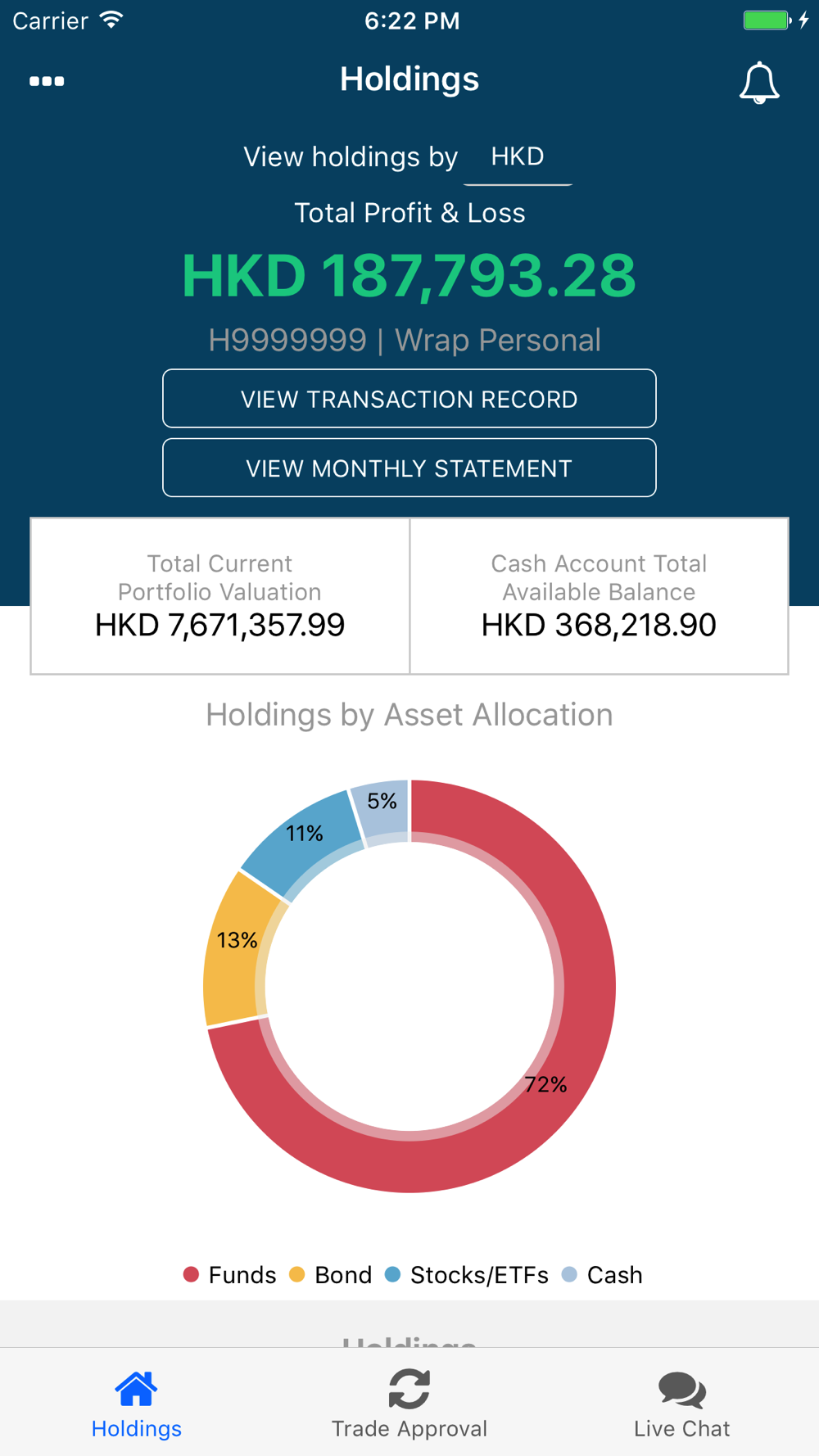819x1456 pixels.
Task: Switch to the Trade Approval tab
Action: pyautogui.click(x=409, y=1404)
